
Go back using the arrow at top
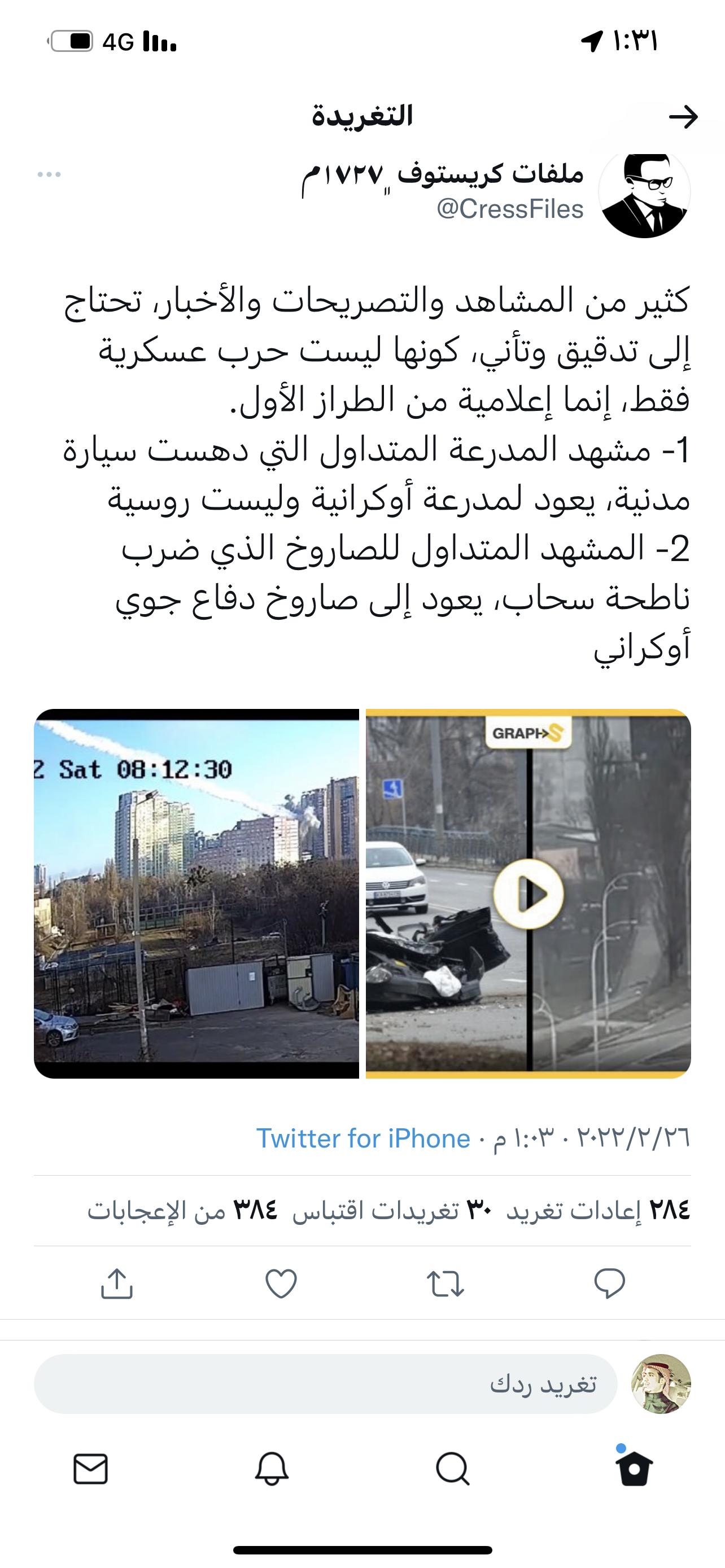point(683,117)
